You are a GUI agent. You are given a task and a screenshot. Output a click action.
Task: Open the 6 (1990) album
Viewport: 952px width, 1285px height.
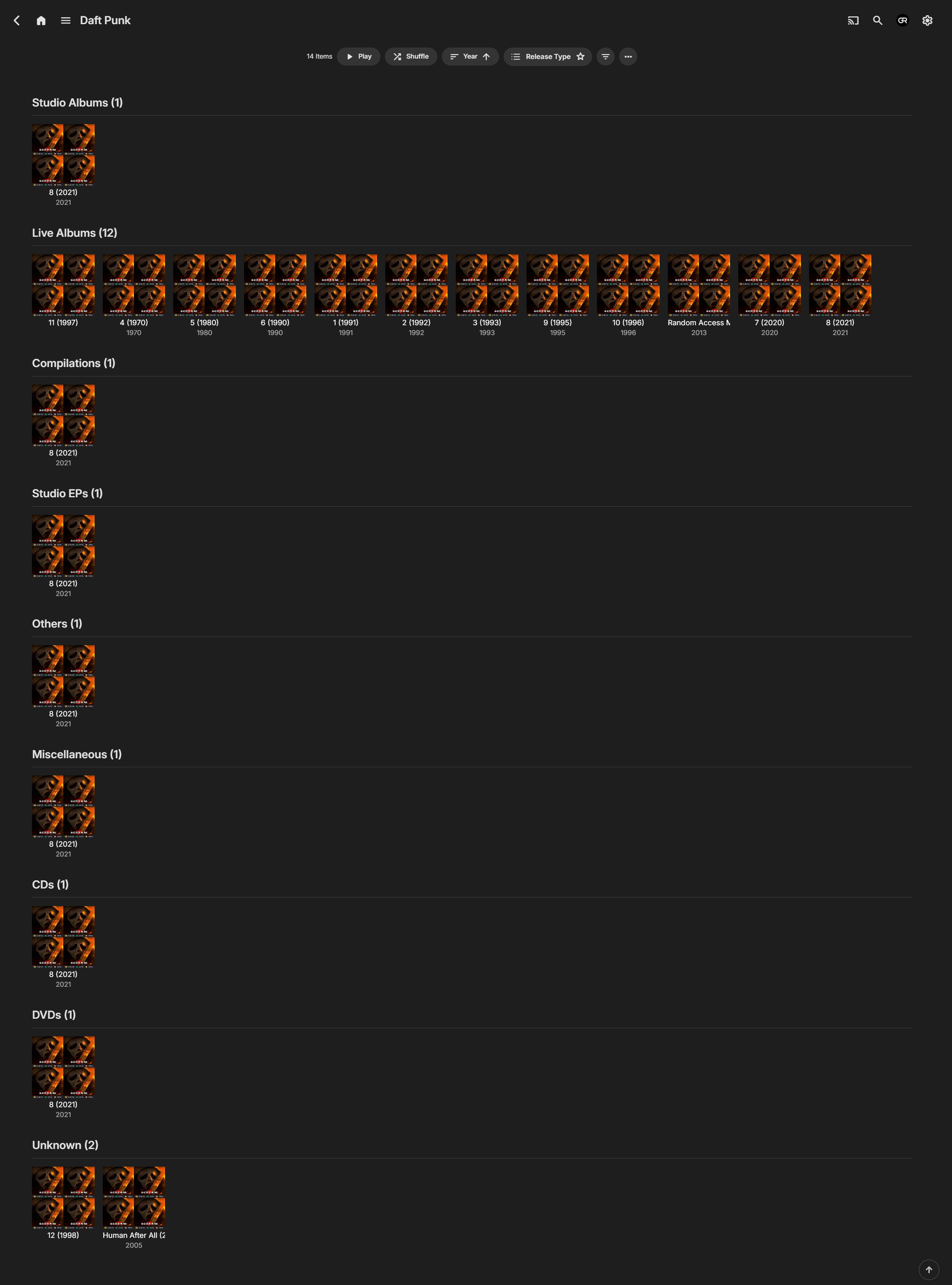click(275, 286)
